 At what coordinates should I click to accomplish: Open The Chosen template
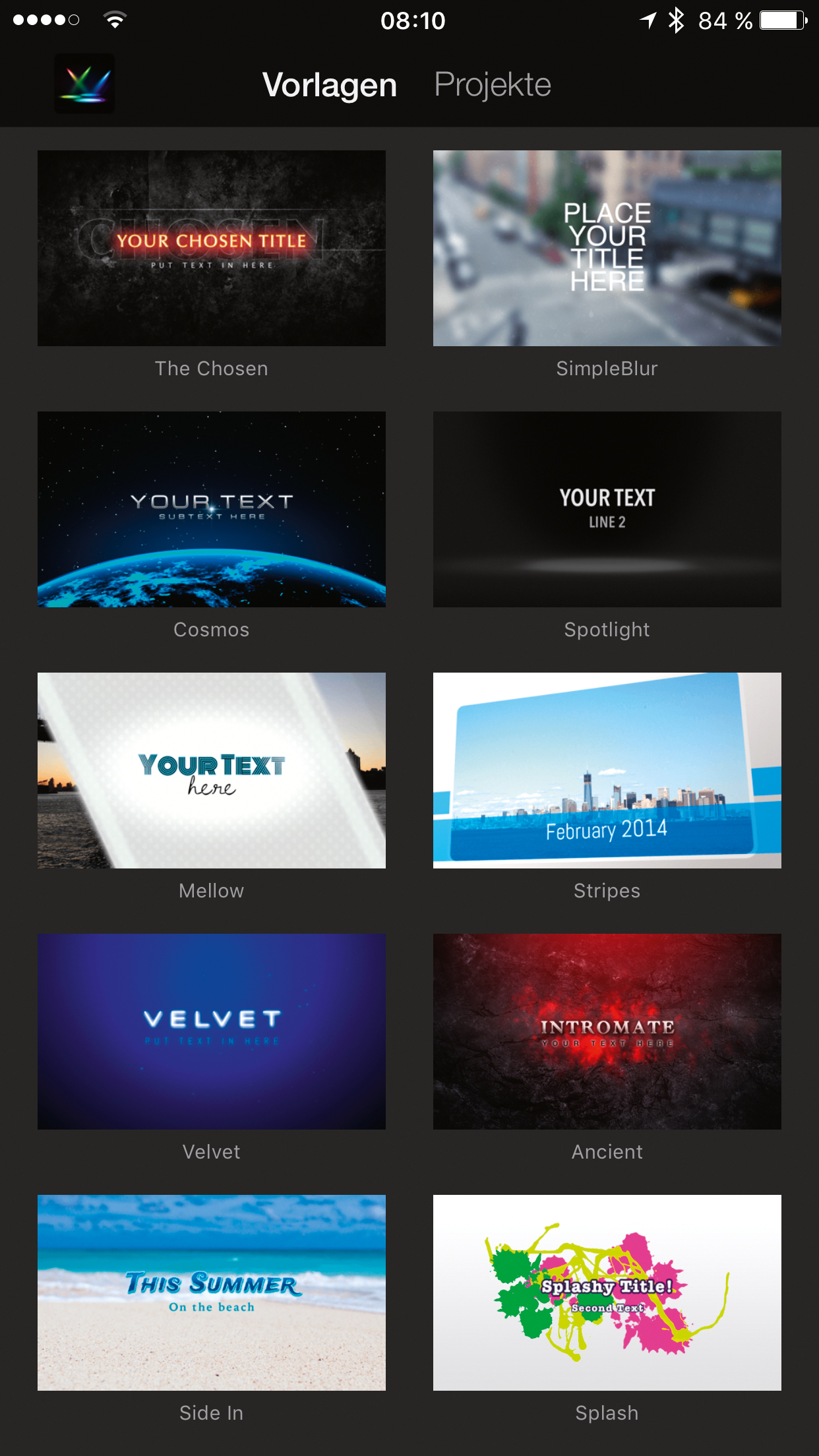[x=212, y=249]
